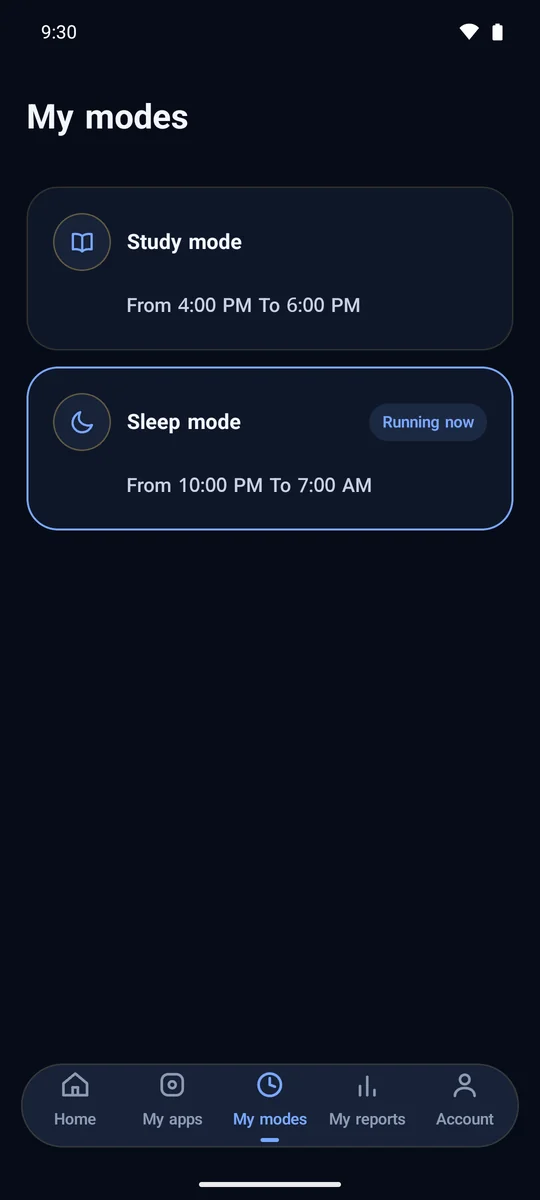View the My reports tab
The width and height of the screenshot is (540, 1200).
click(x=367, y=1100)
